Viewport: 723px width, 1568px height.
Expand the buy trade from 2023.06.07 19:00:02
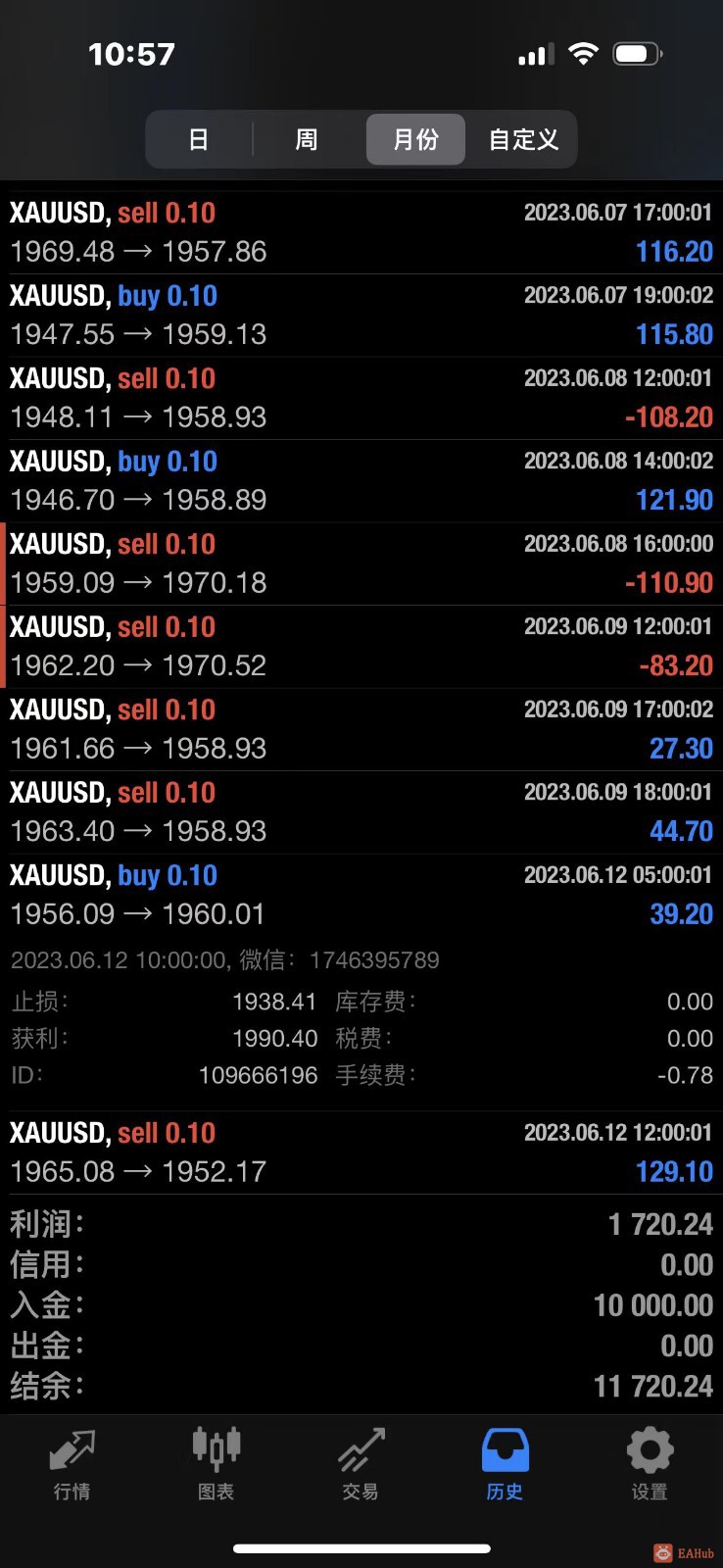[x=361, y=316]
